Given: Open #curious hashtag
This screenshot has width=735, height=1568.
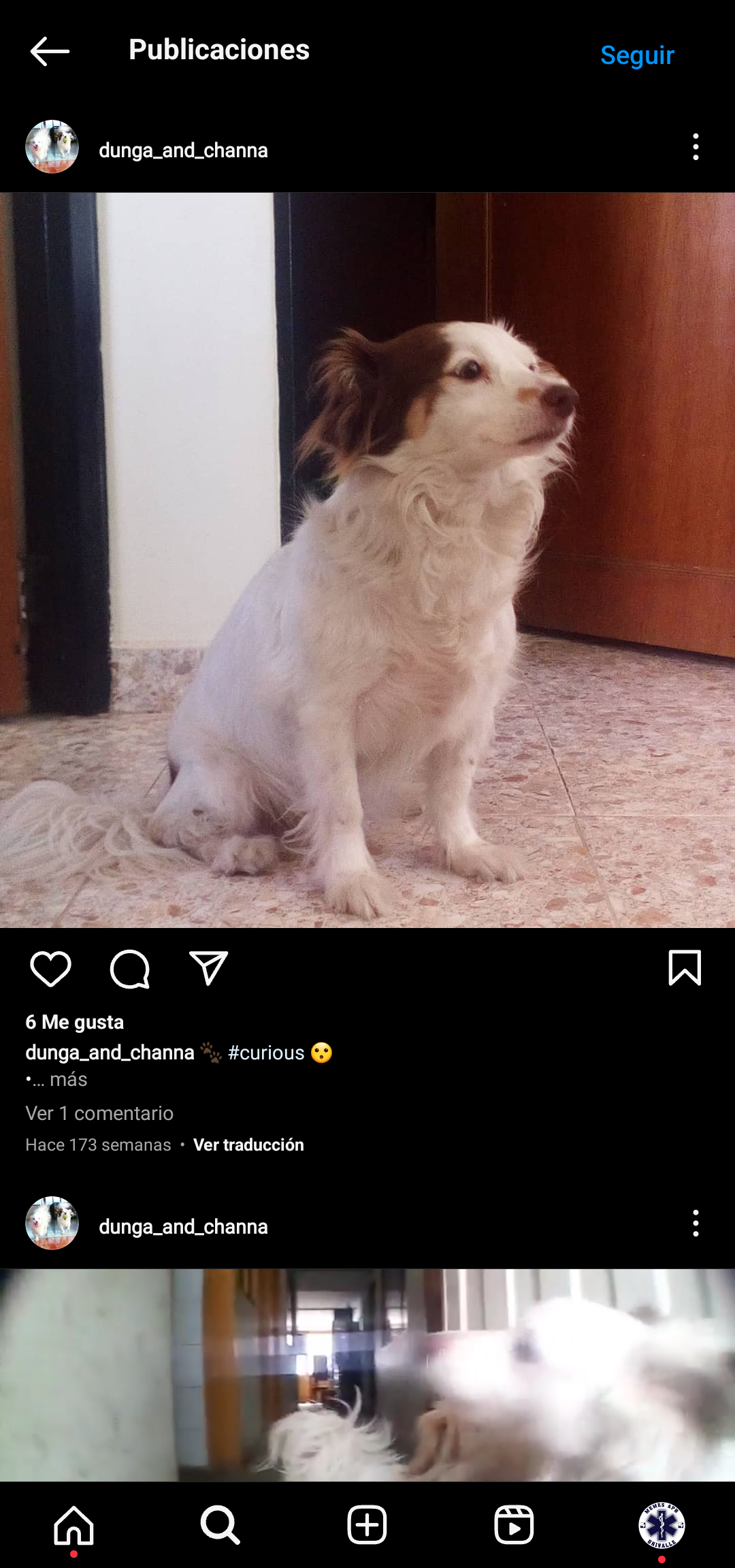Looking at the screenshot, I should click(266, 1053).
